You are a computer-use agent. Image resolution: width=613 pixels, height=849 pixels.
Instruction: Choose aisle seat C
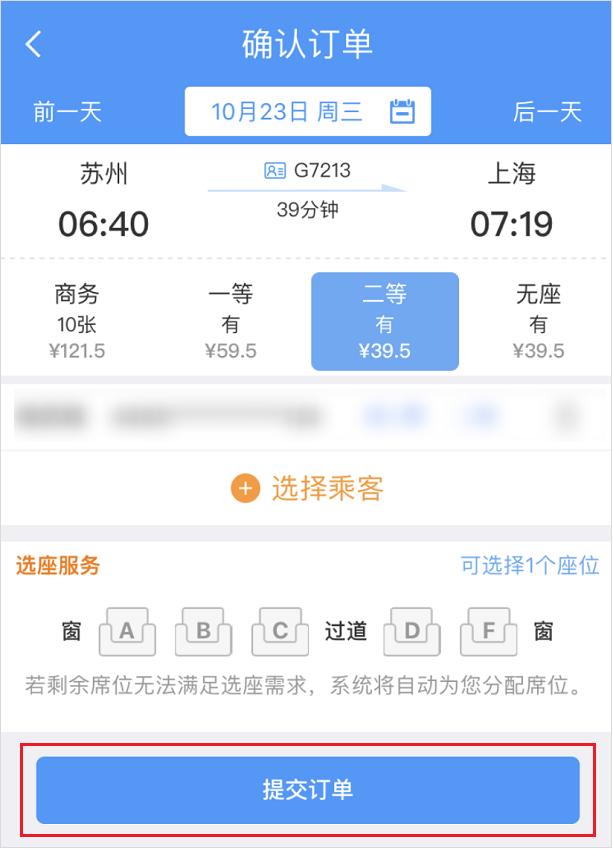click(280, 631)
